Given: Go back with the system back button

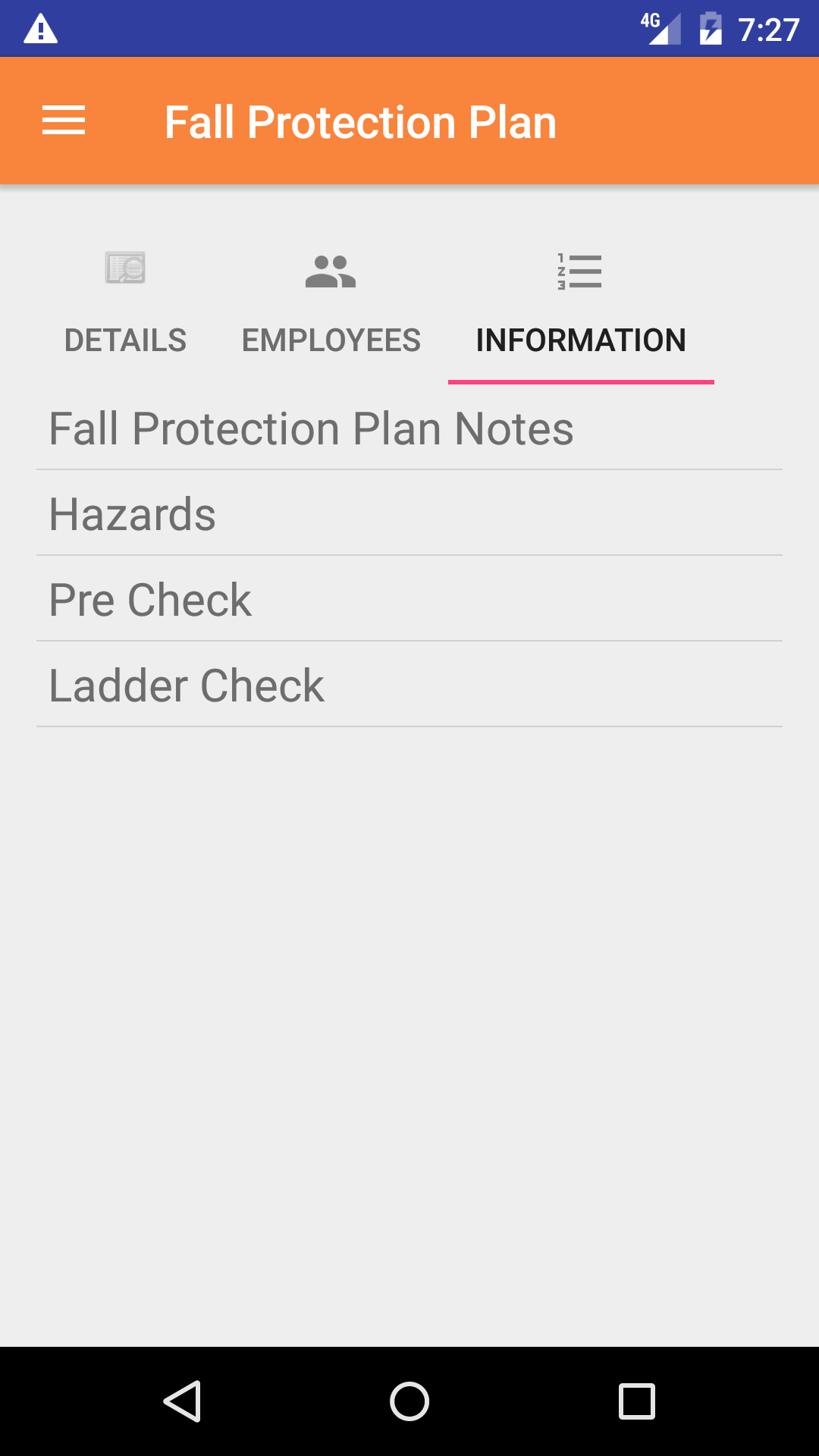Looking at the screenshot, I should (x=182, y=1401).
